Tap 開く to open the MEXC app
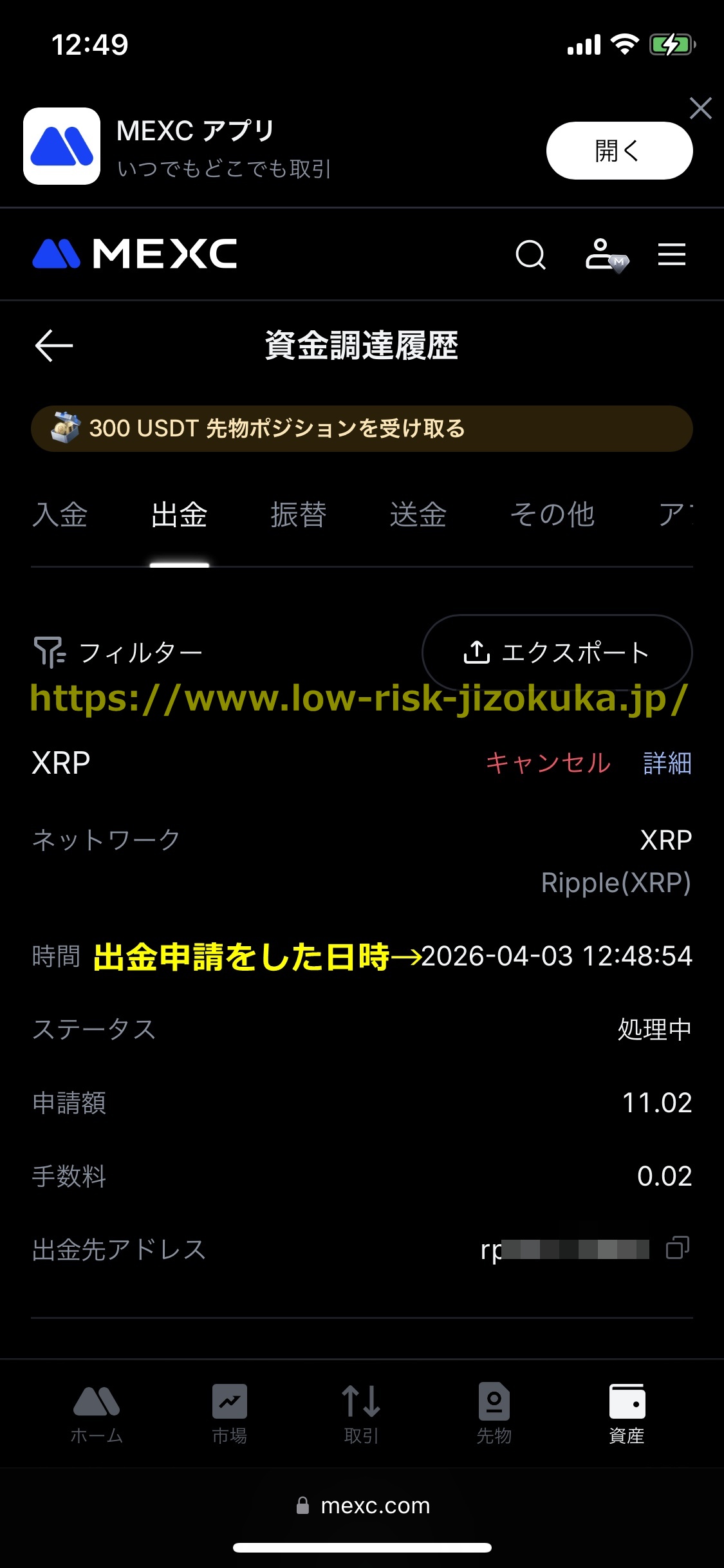The width and height of the screenshot is (724, 1568). tap(618, 151)
